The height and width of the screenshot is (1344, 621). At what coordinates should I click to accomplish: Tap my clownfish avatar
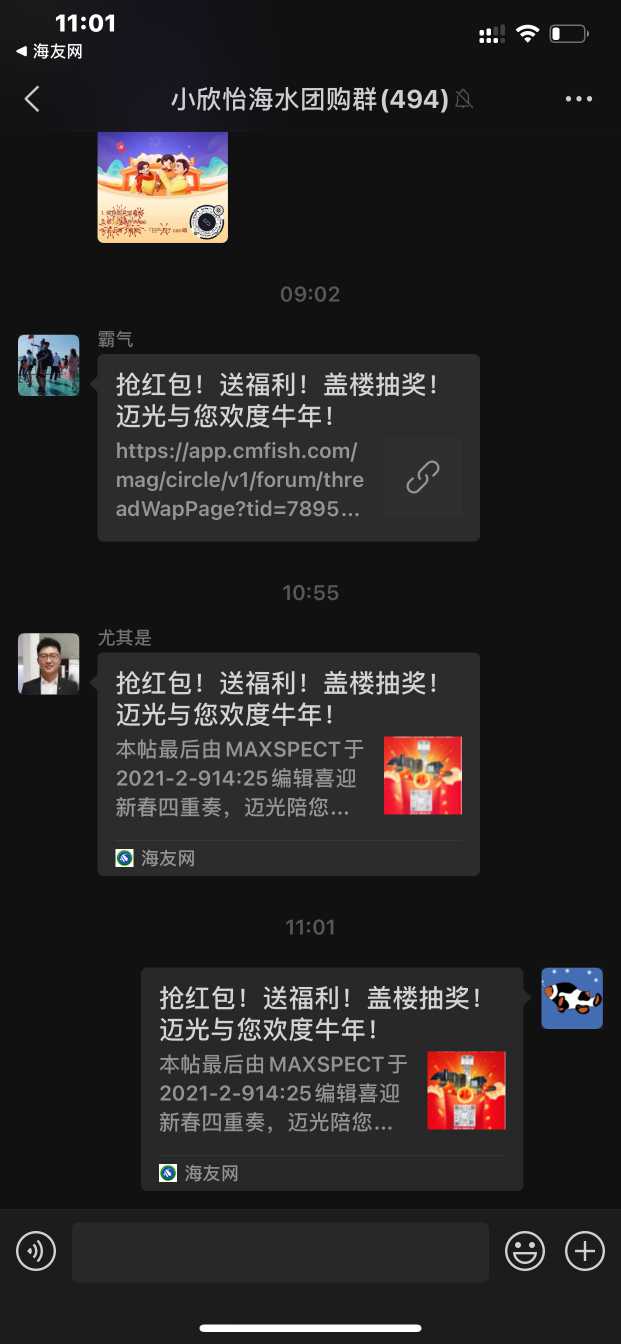coord(572,998)
